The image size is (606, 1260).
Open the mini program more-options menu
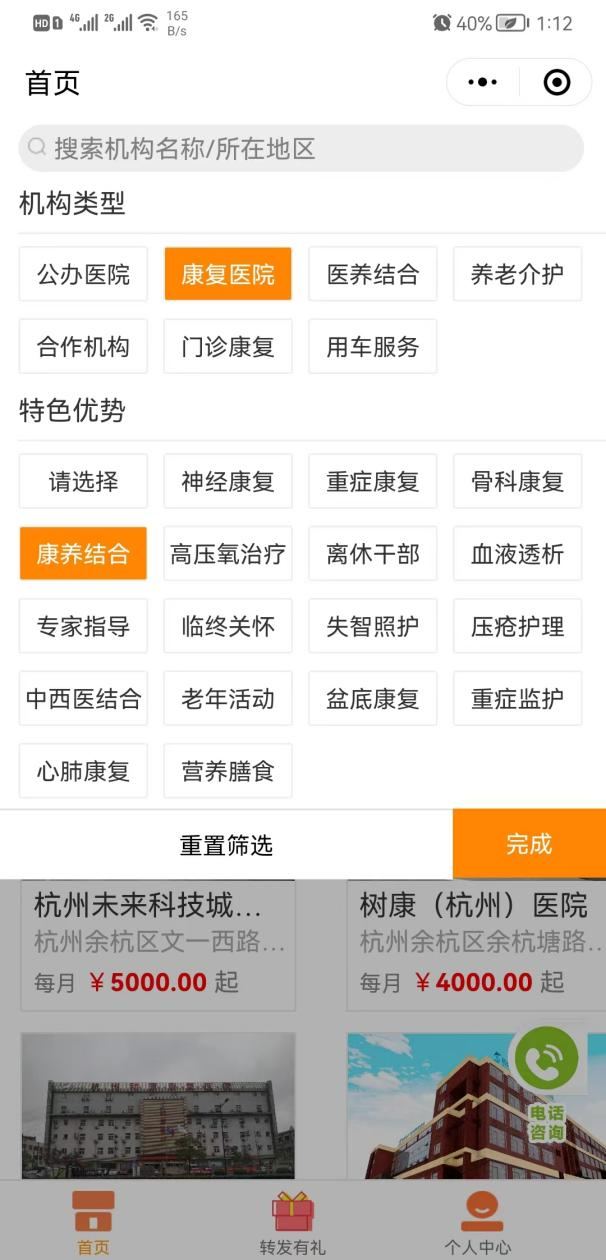(482, 82)
